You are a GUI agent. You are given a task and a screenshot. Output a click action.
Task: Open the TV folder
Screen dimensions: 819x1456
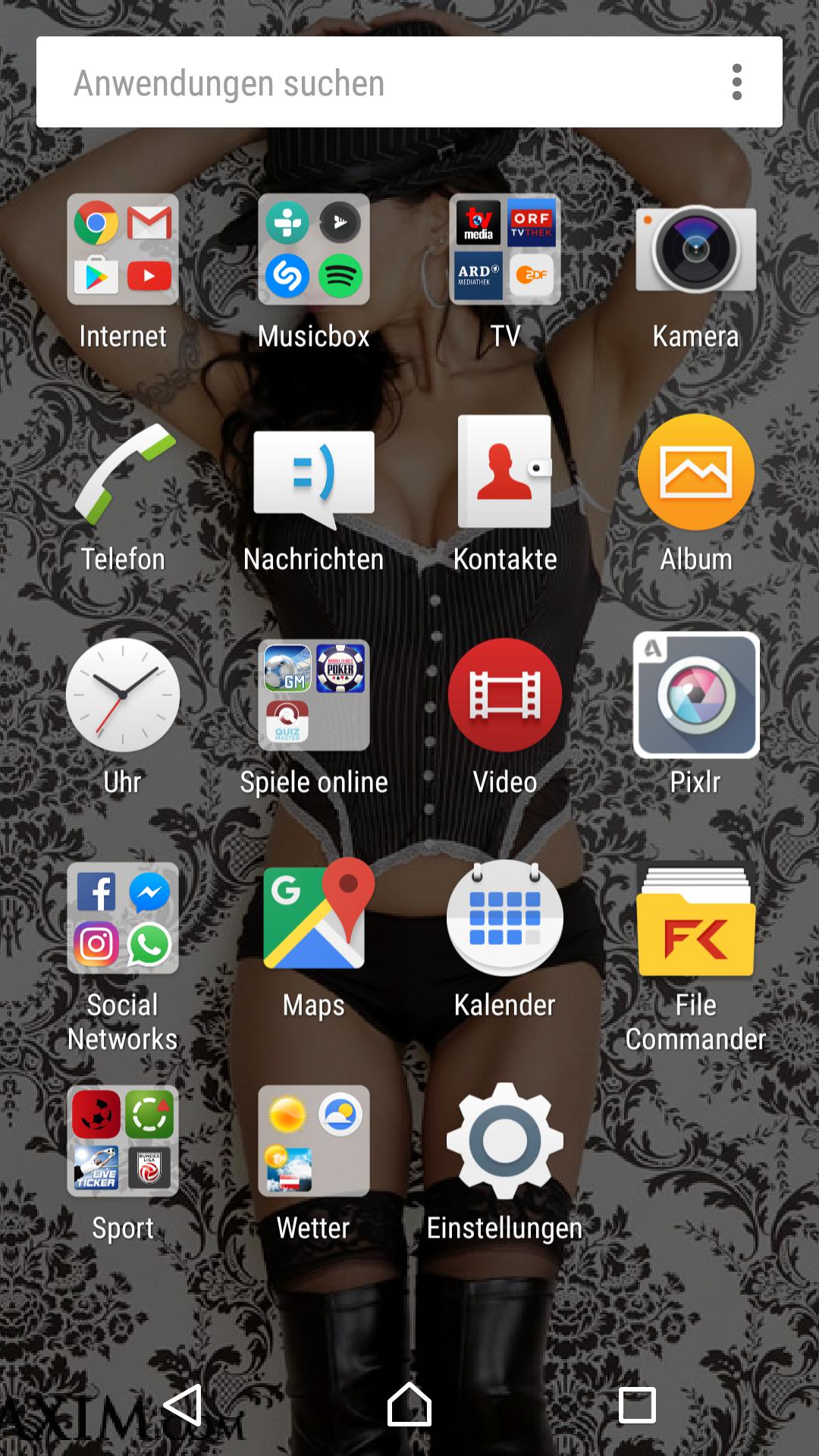click(505, 250)
